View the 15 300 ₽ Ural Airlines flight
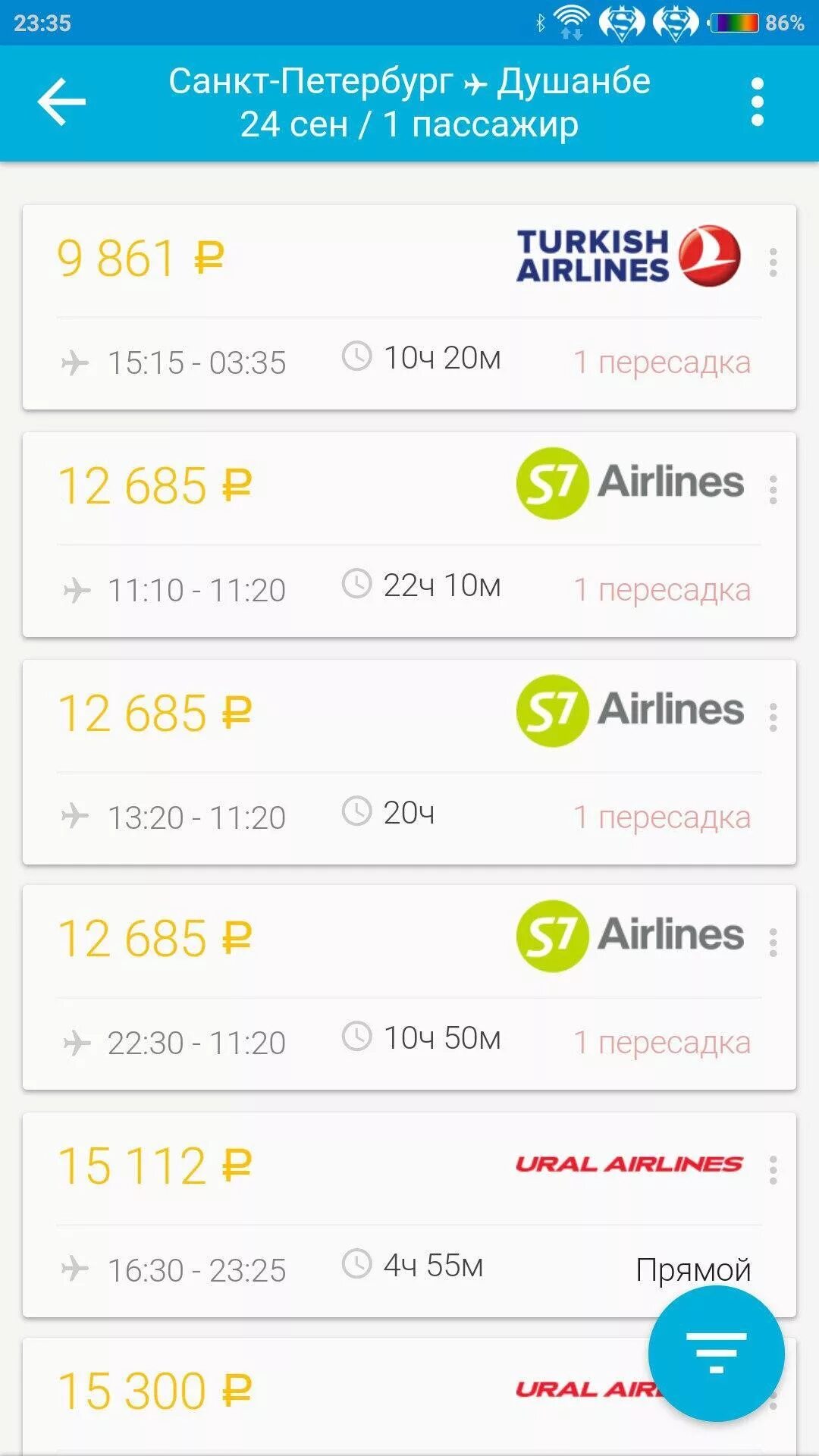This screenshot has height=1456, width=819. [303, 1395]
